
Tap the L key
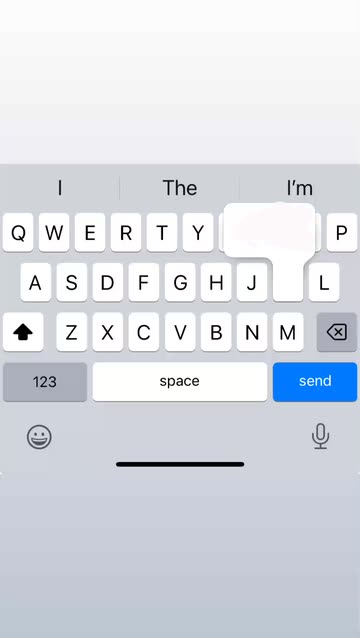click(x=324, y=282)
